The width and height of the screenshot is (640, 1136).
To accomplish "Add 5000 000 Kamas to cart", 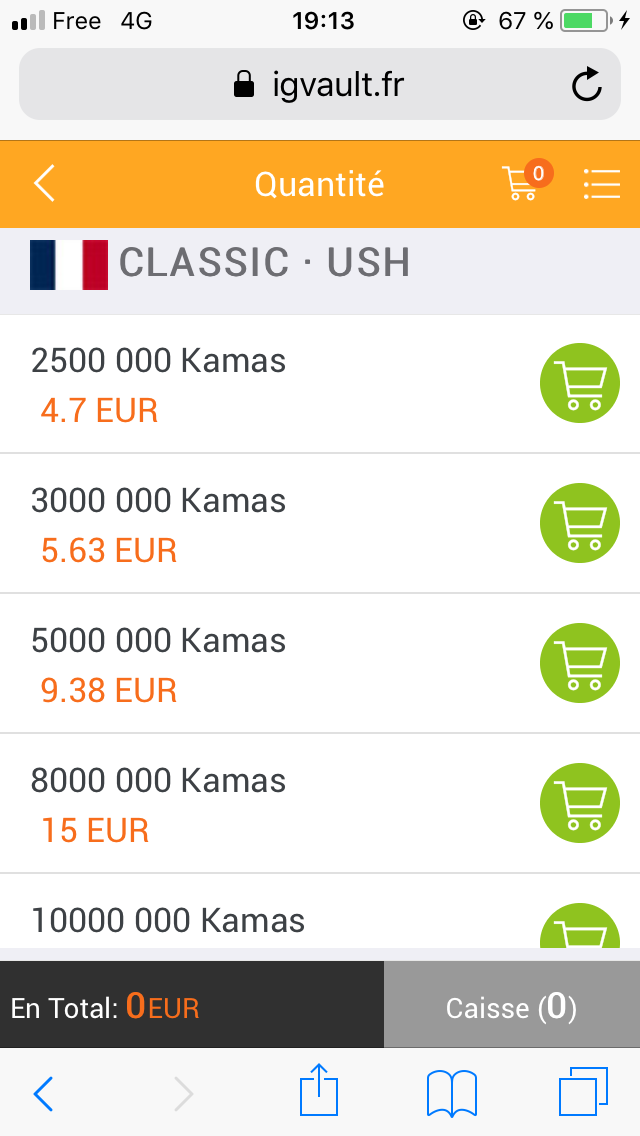I will pos(580,663).
